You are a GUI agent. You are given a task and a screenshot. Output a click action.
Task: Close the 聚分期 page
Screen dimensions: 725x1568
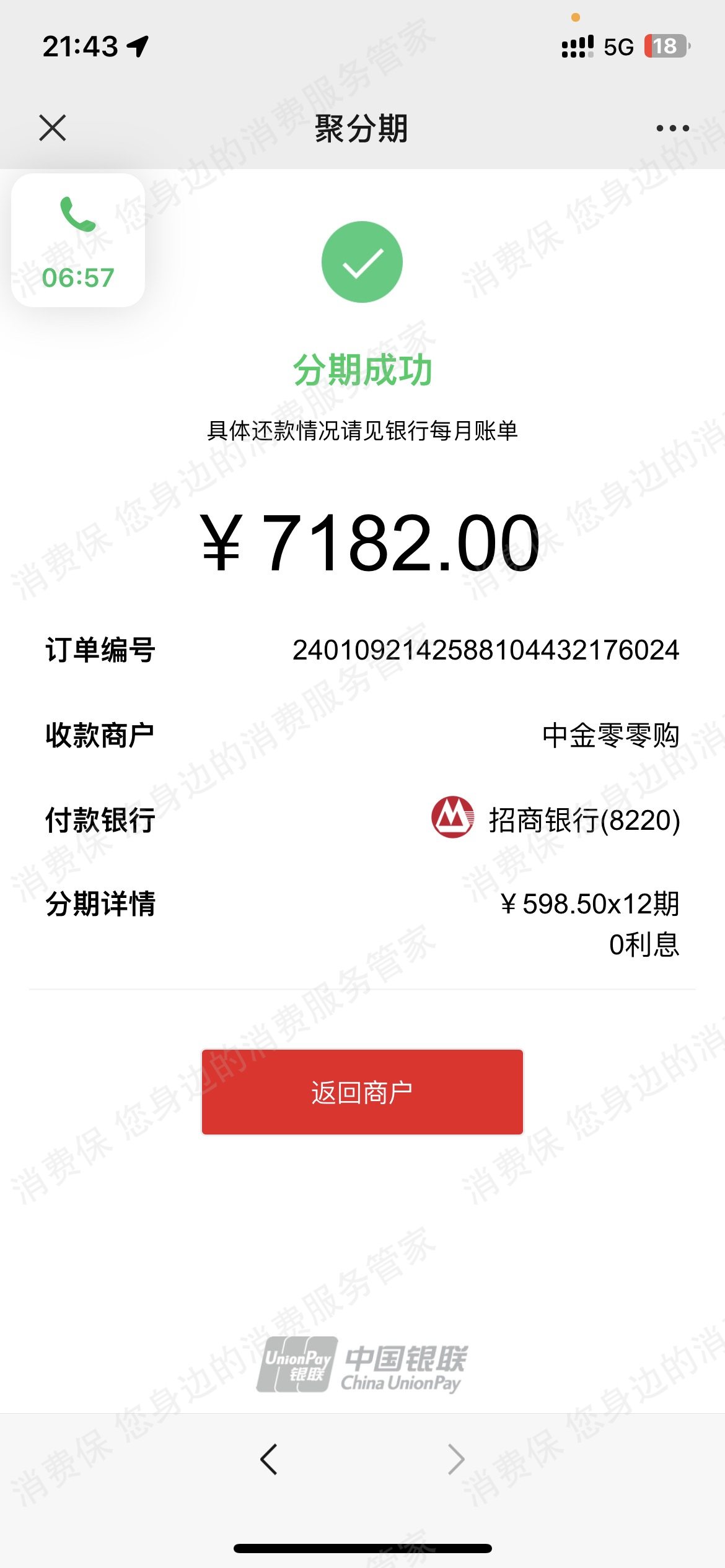click(53, 128)
